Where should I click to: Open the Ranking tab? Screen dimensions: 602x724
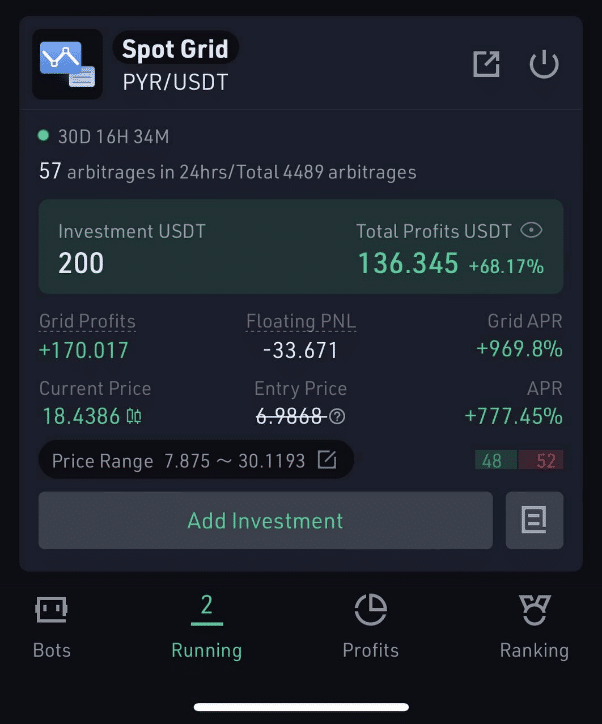pyautogui.click(x=534, y=627)
